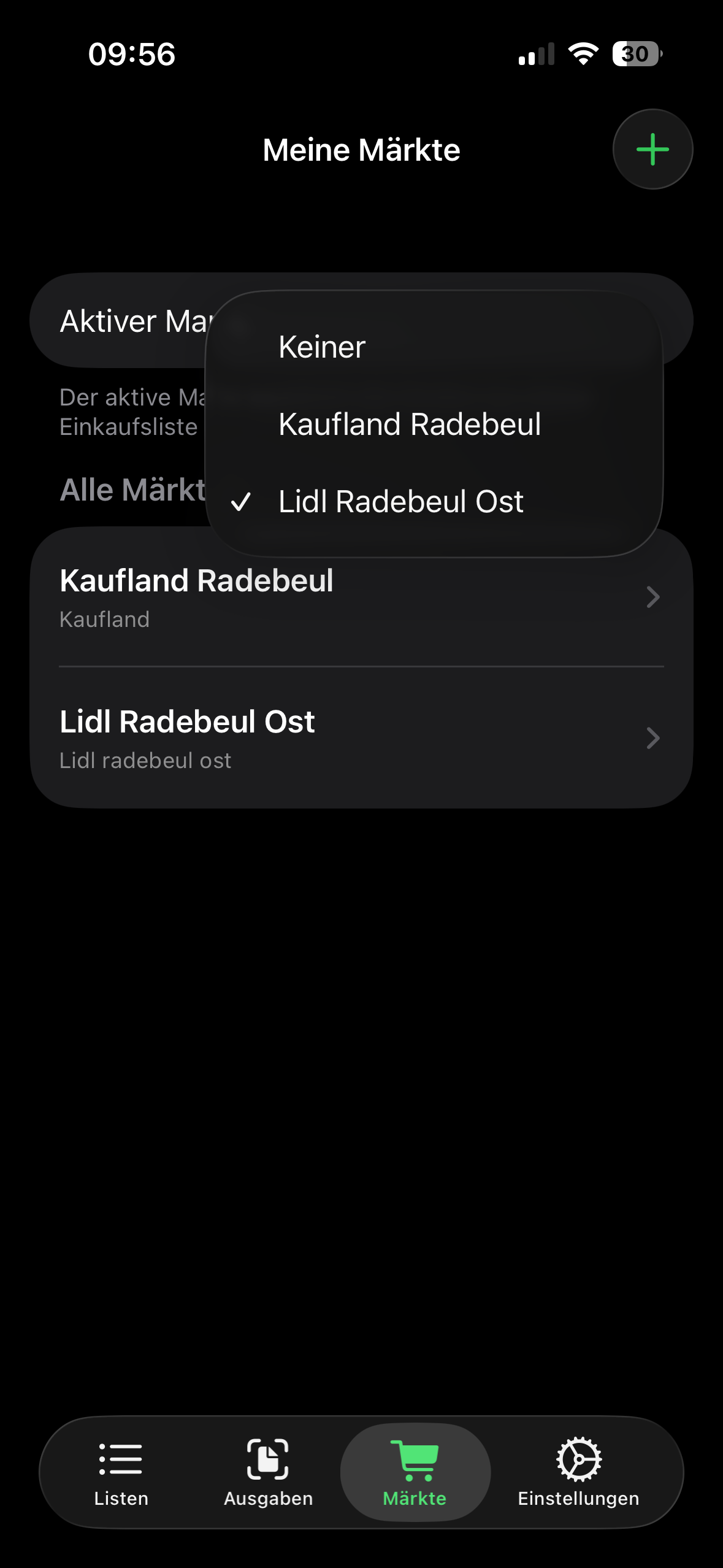Switch to the Listen tab

(121, 1472)
